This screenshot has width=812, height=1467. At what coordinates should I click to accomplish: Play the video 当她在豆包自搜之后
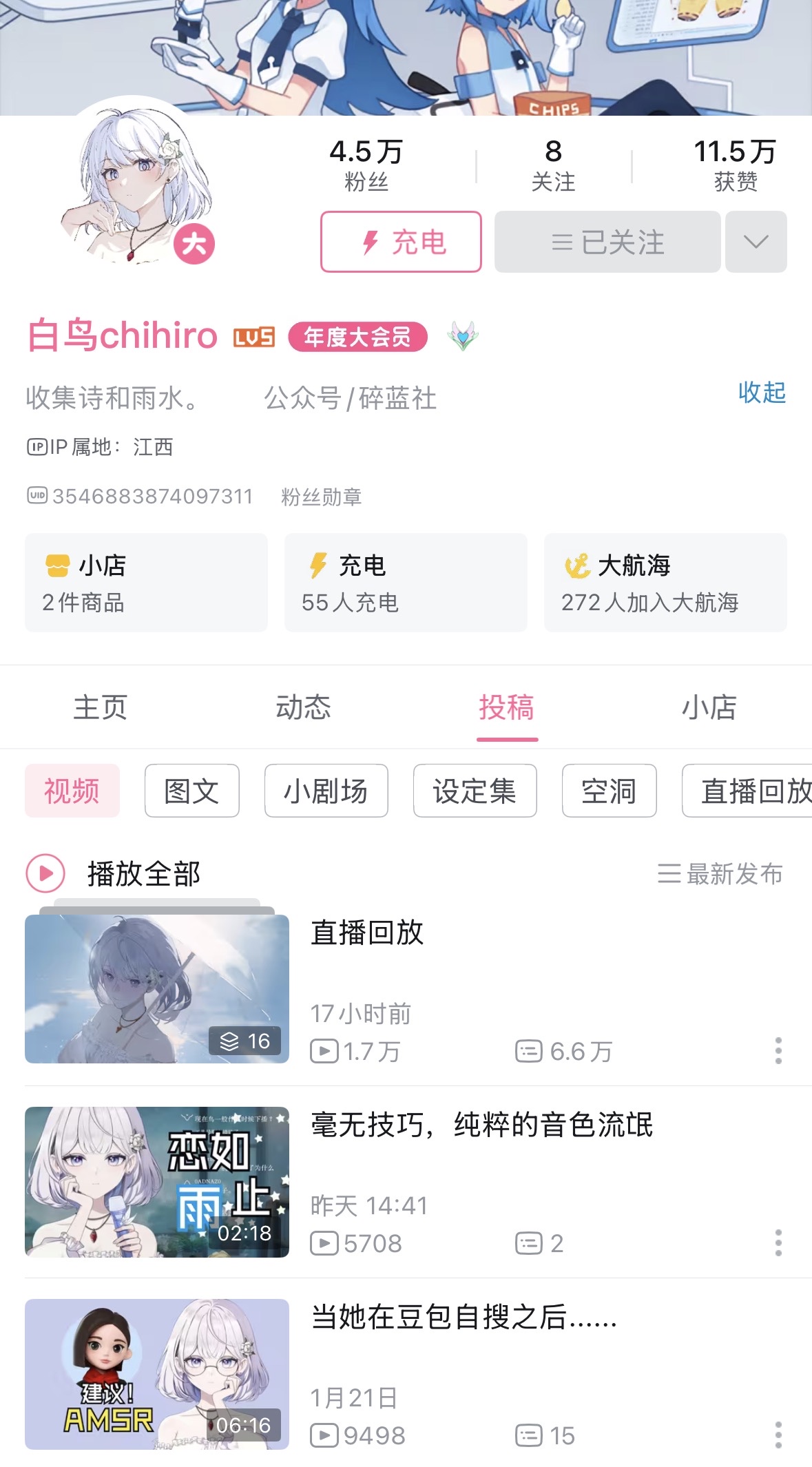(x=157, y=1374)
